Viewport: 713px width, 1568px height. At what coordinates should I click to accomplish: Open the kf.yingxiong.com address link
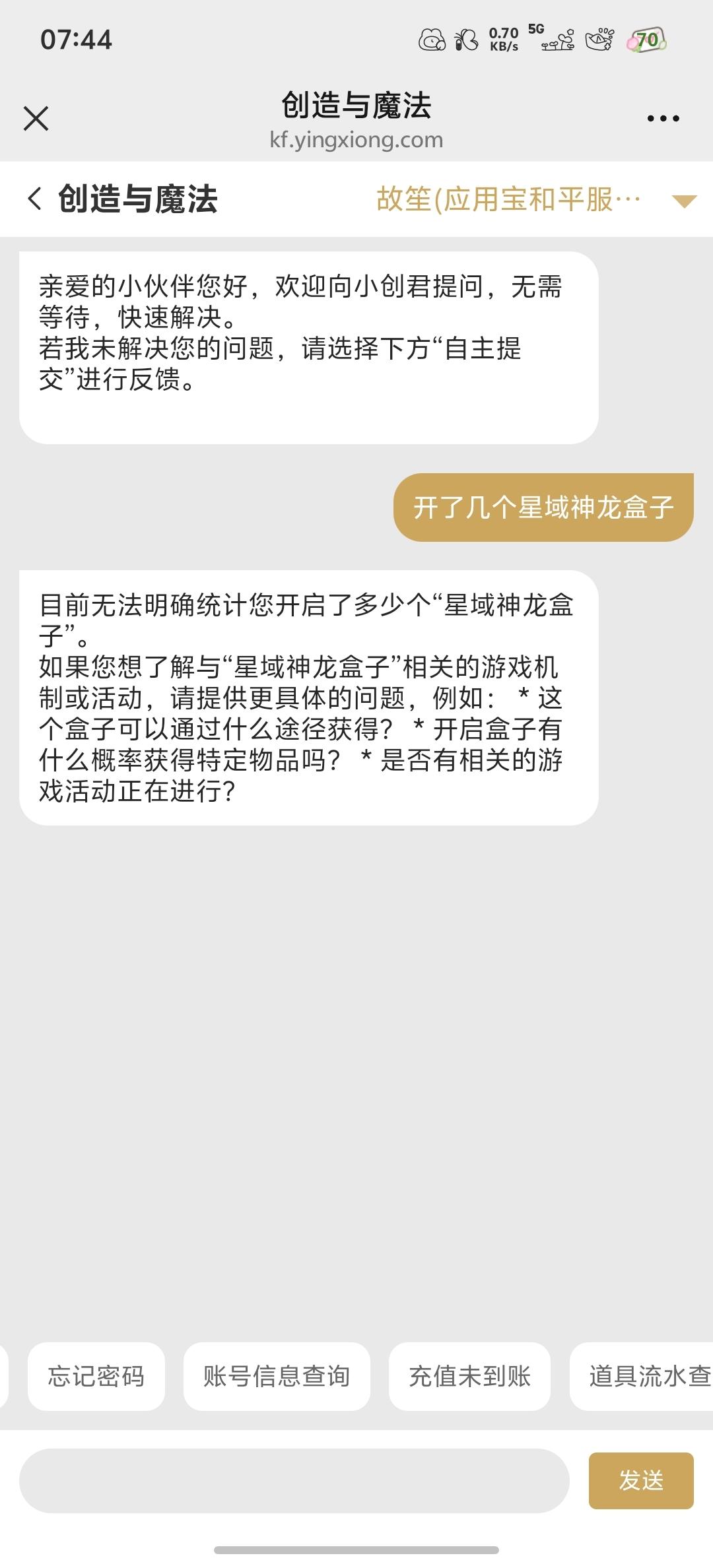click(356, 140)
